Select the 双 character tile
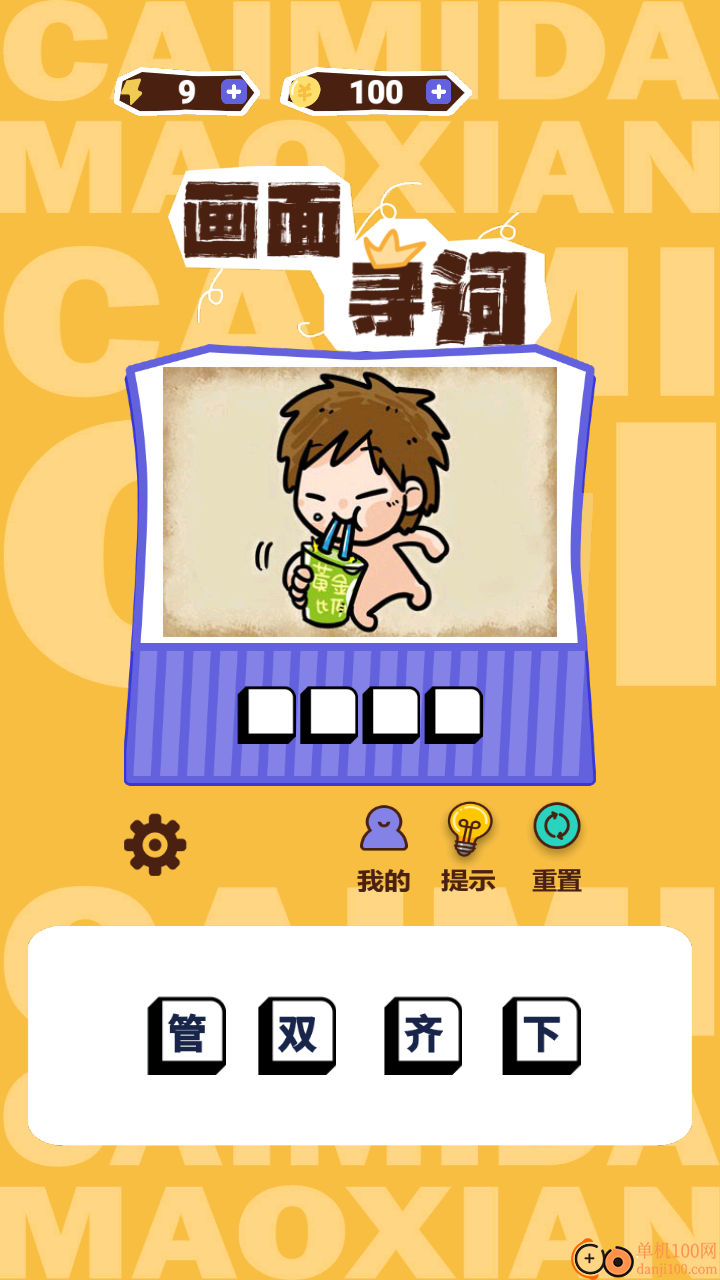720x1280 pixels. click(304, 1036)
